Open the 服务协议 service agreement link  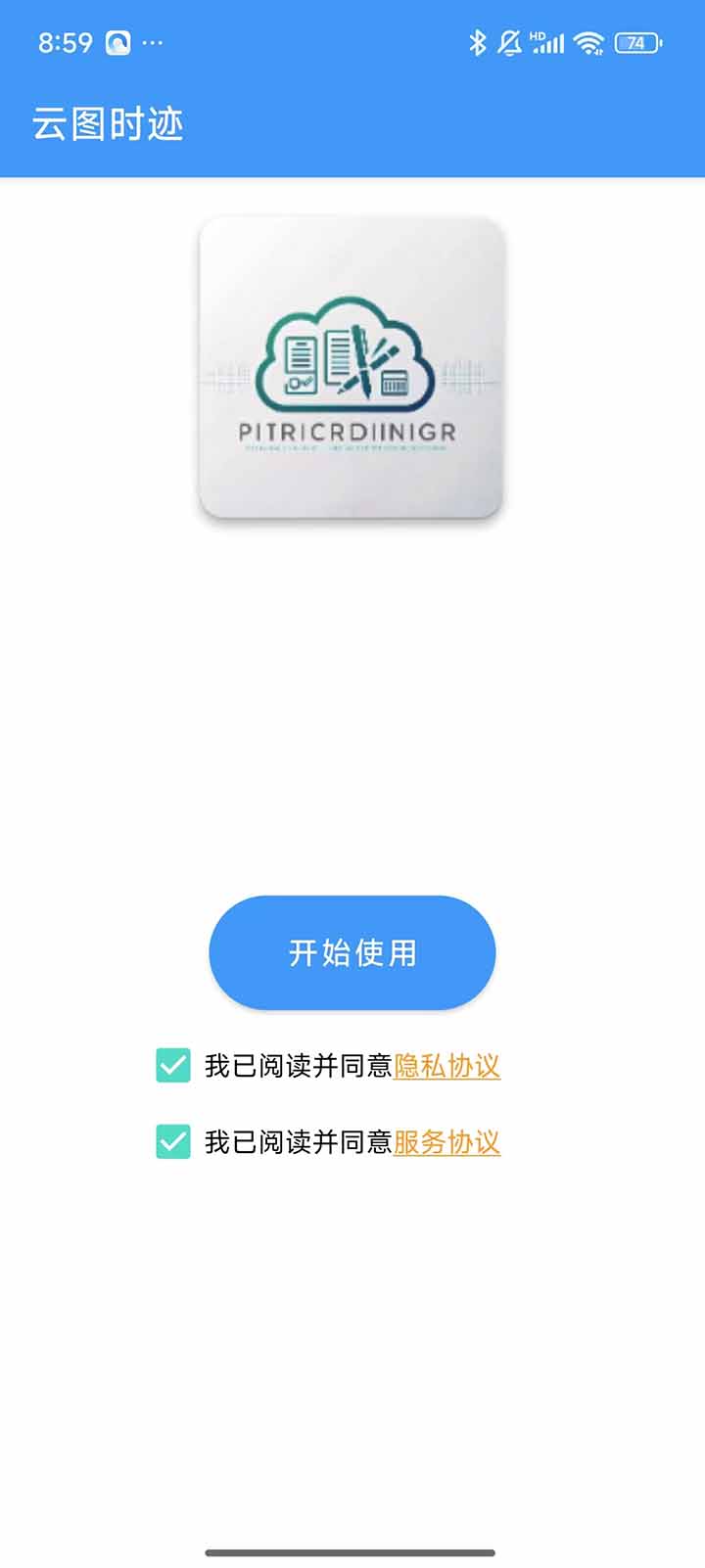click(446, 1143)
